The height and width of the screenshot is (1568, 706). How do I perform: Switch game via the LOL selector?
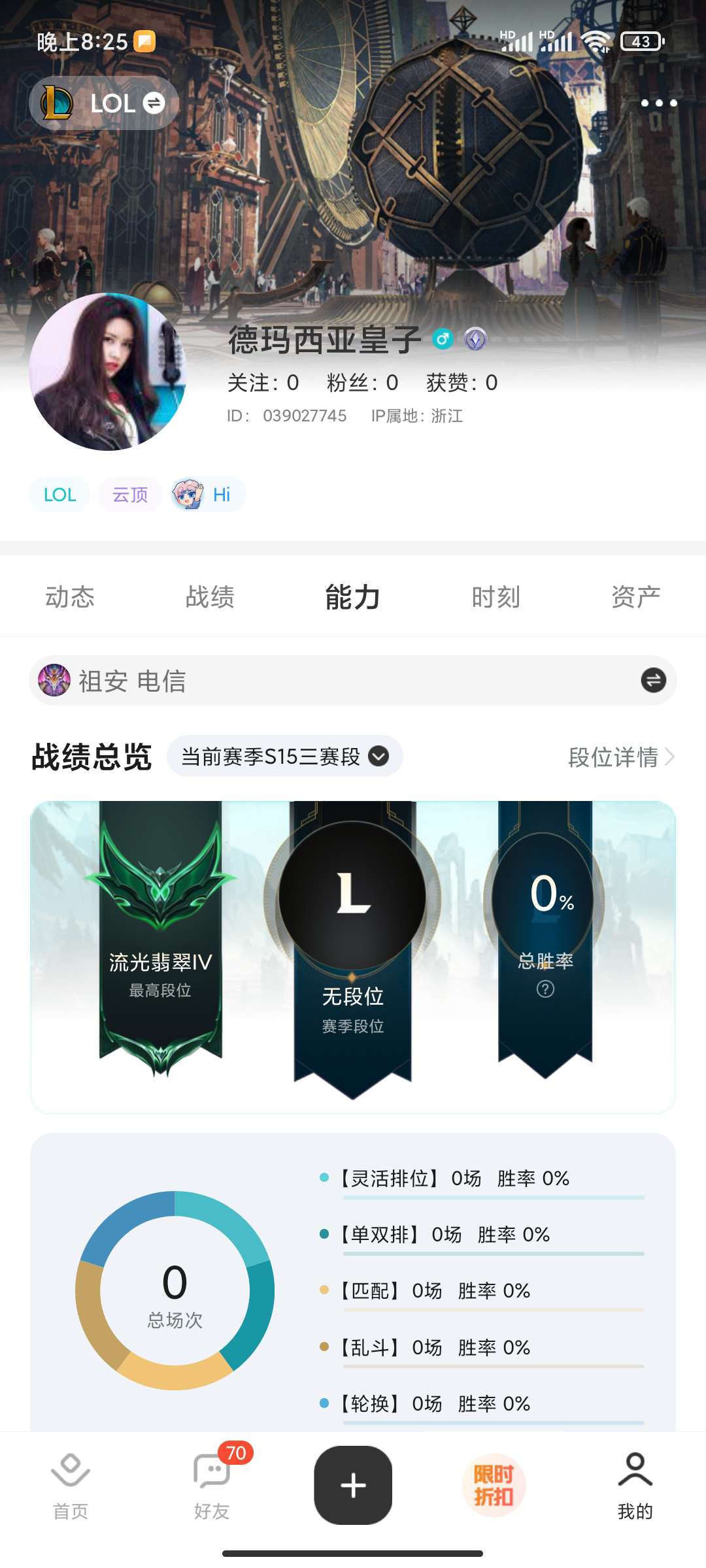(104, 103)
